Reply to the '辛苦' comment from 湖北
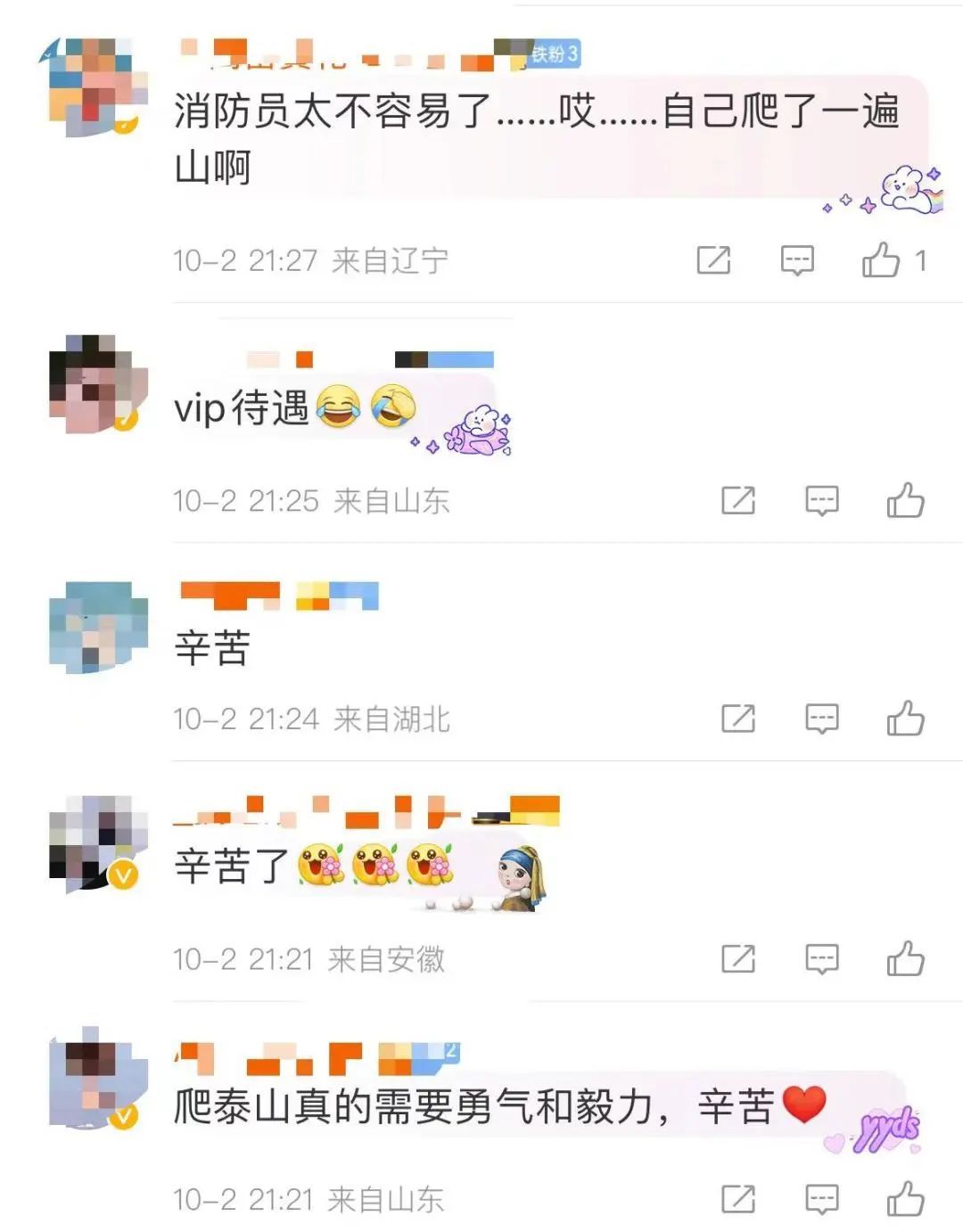This screenshot has height=1232, width=963. pyautogui.click(x=821, y=719)
